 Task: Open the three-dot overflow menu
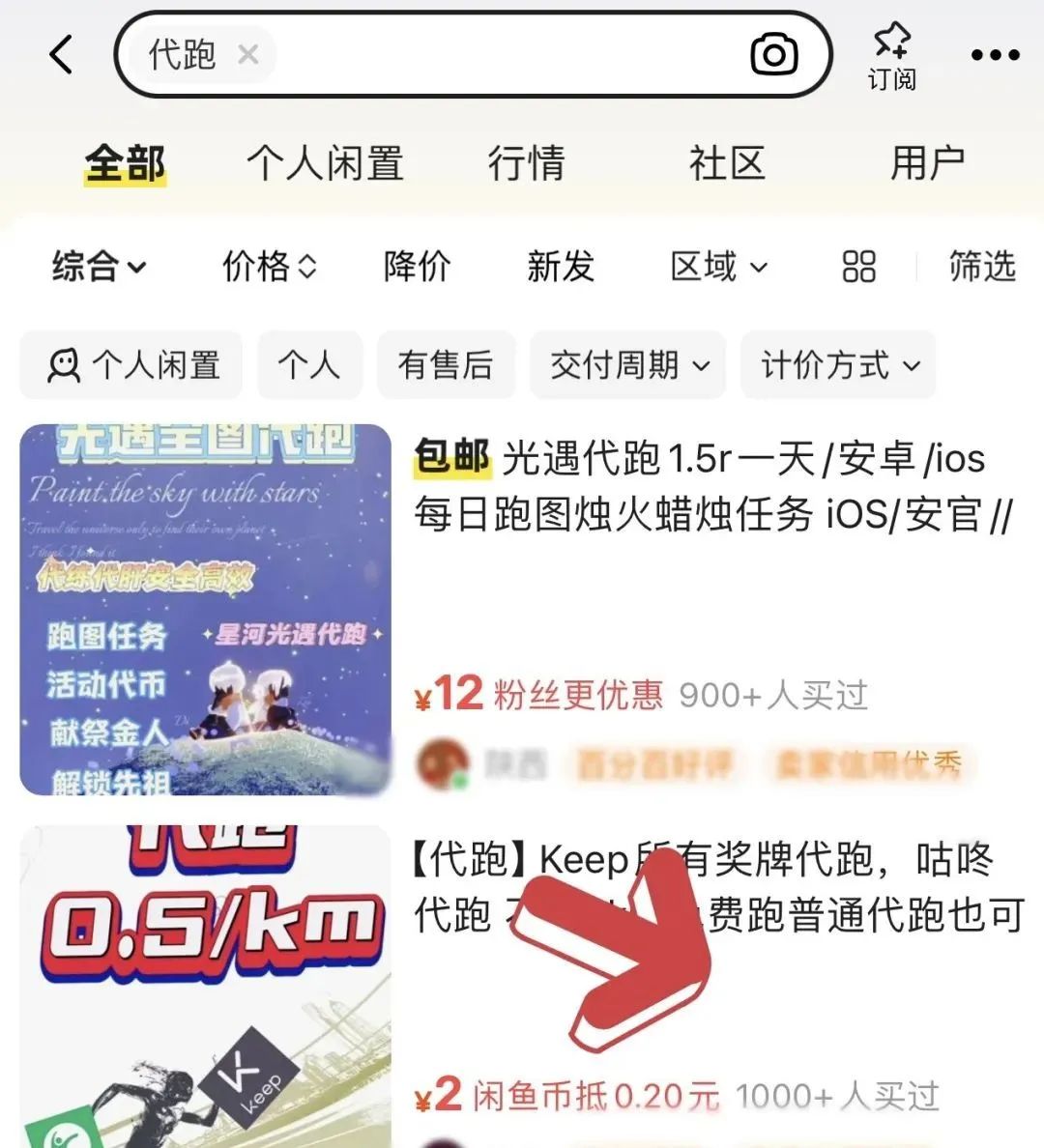(x=995, y=55)
